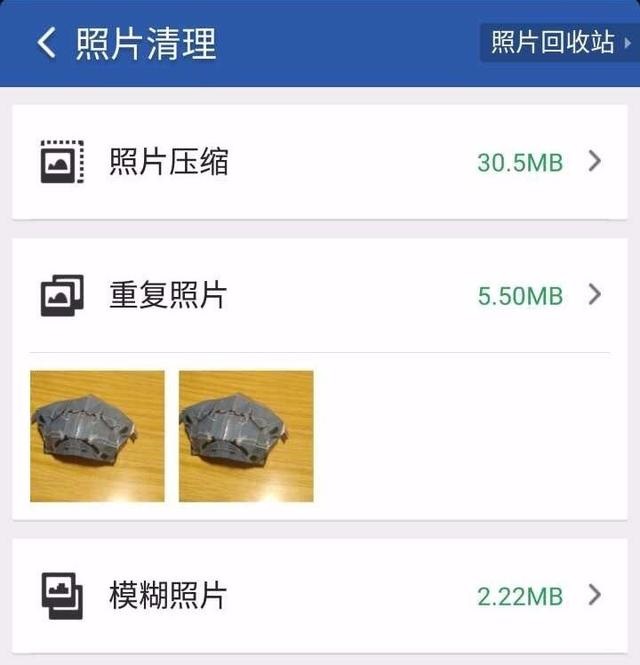View the first duplicate photo thumbnail

(x=97, y=436)
